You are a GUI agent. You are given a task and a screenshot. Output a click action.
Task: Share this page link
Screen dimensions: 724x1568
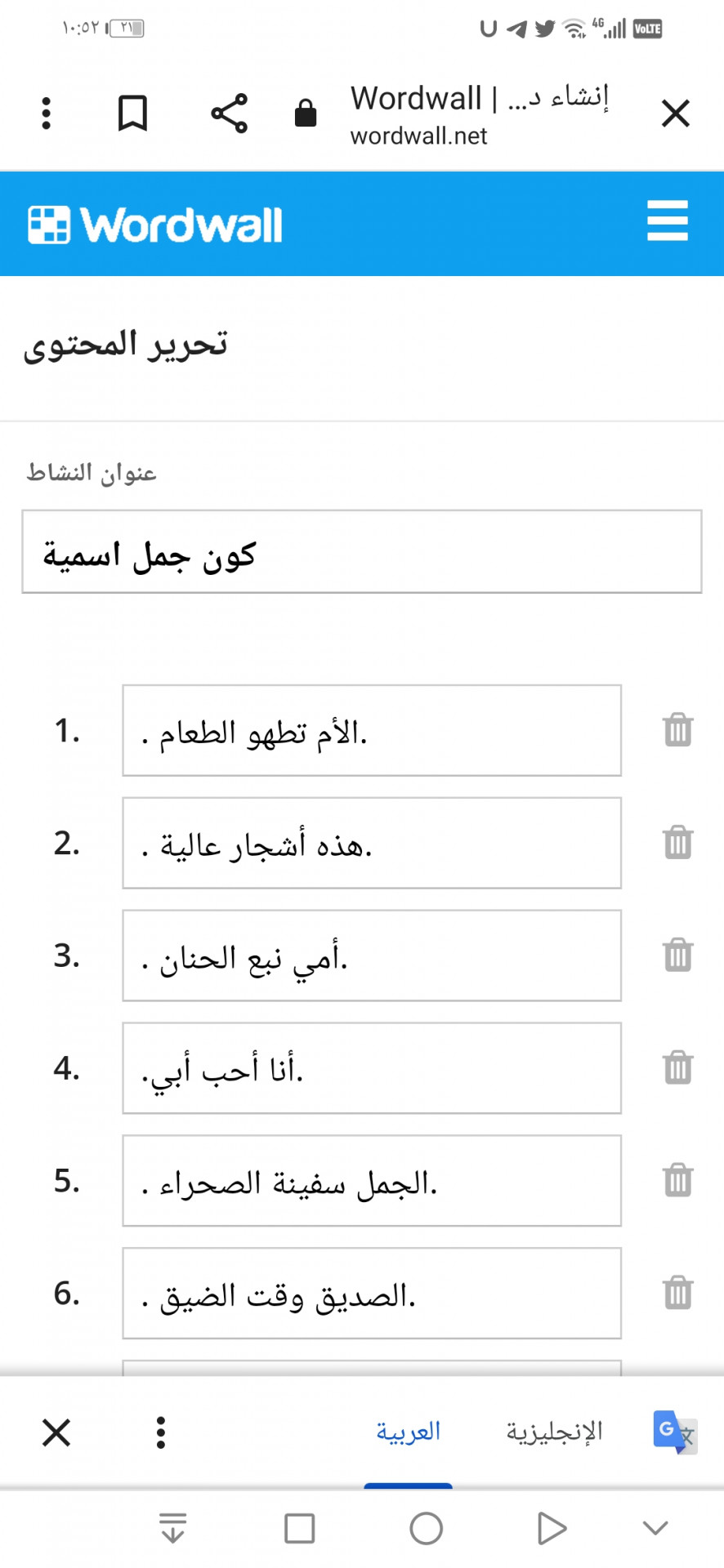tap(229, 114)
